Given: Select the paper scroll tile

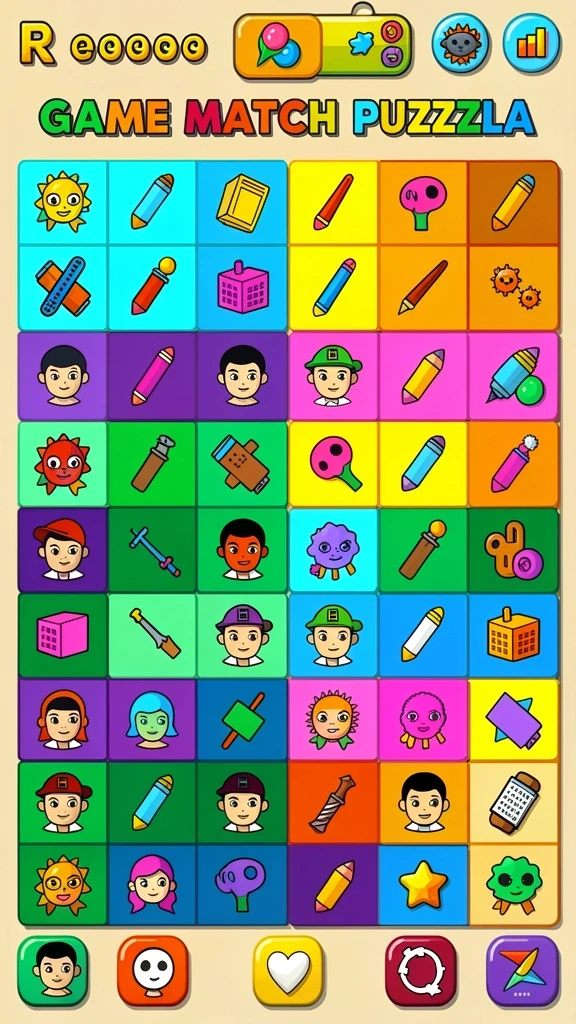Looking at the screenshot, I should 513,803.
